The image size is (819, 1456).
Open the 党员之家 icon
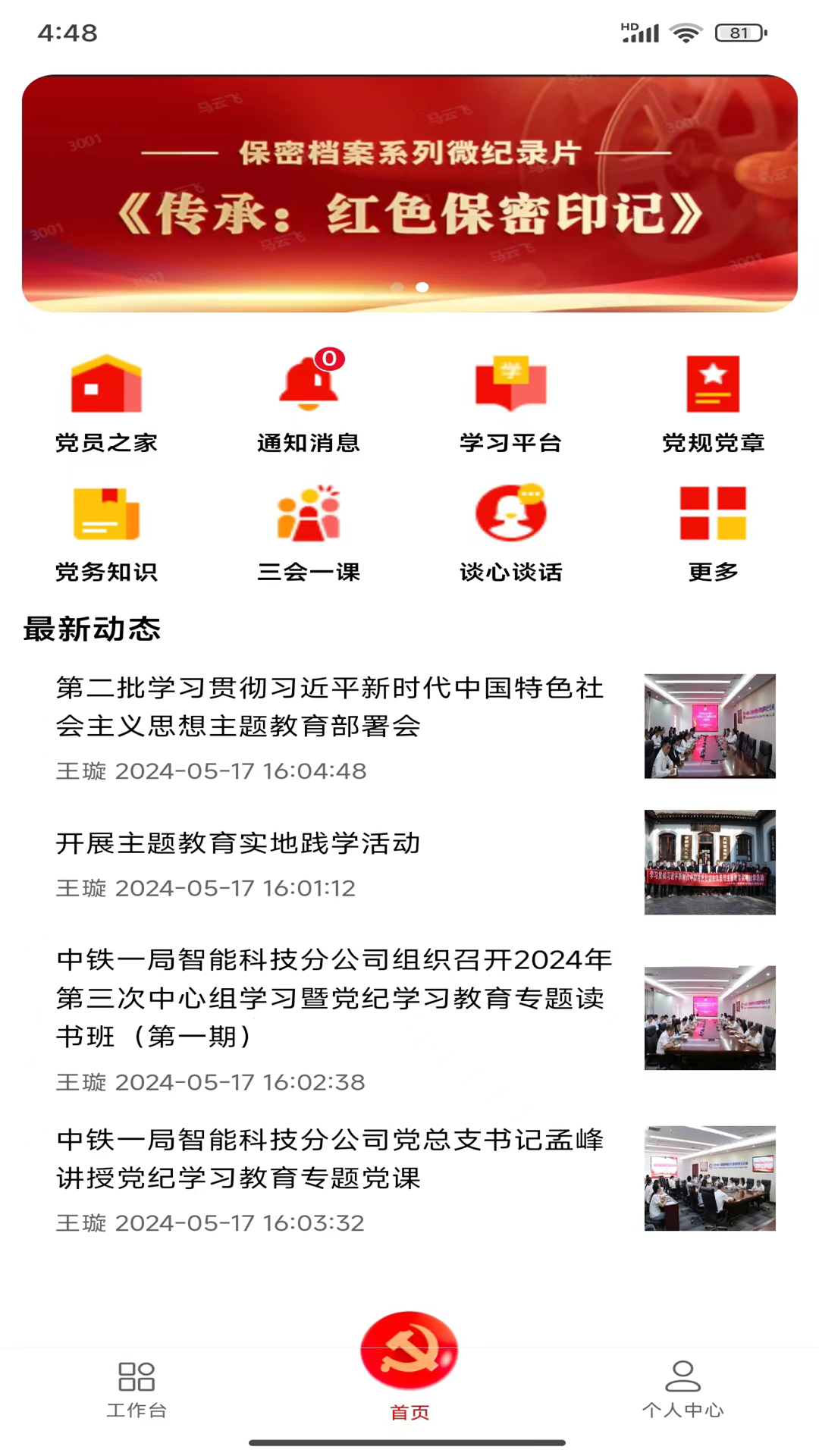click(x=105, y=402)
